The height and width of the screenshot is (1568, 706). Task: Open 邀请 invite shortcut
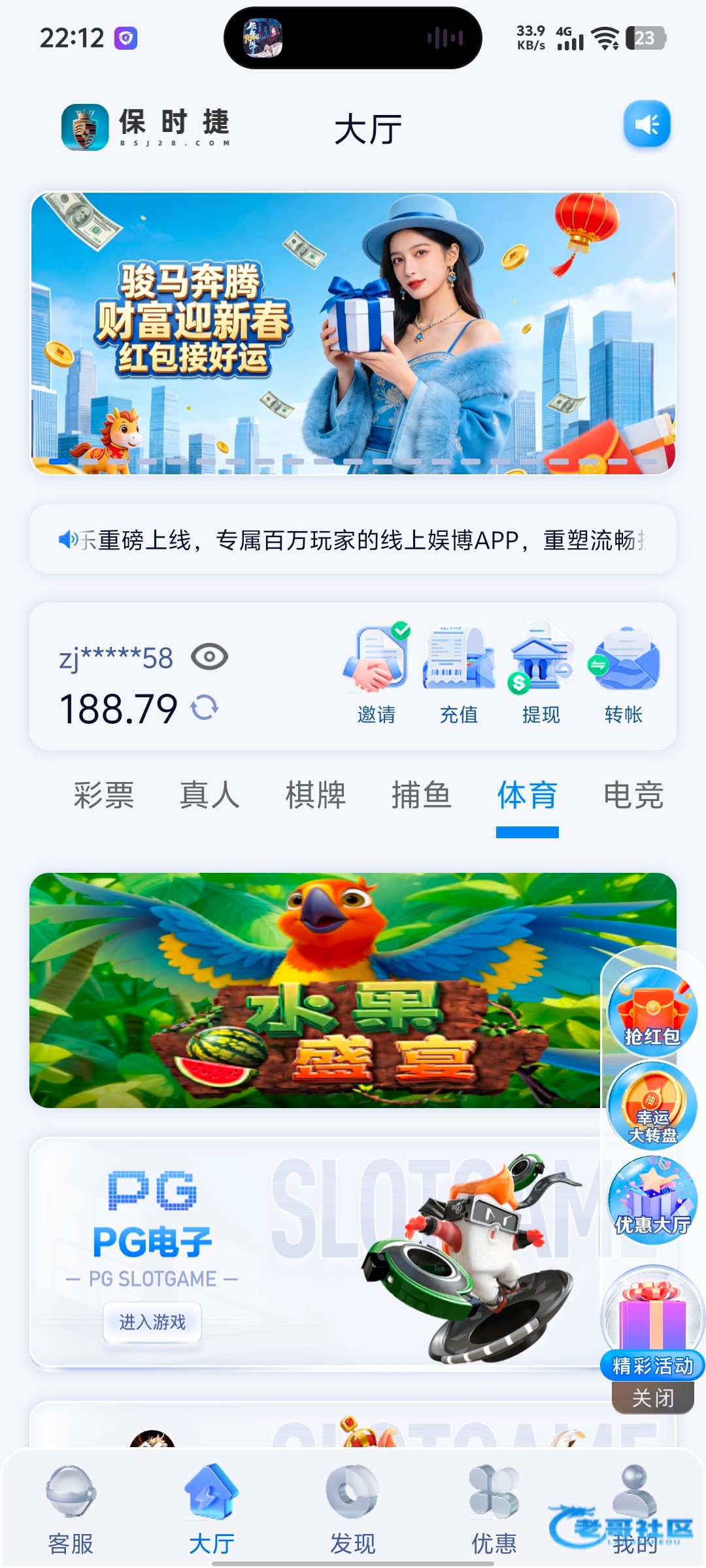(x=377, y=674)
